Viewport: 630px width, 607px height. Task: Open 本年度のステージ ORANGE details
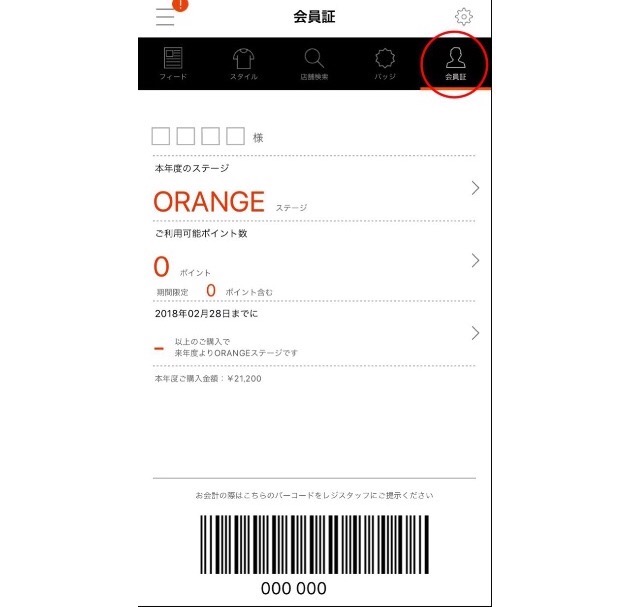click(314, 189)
